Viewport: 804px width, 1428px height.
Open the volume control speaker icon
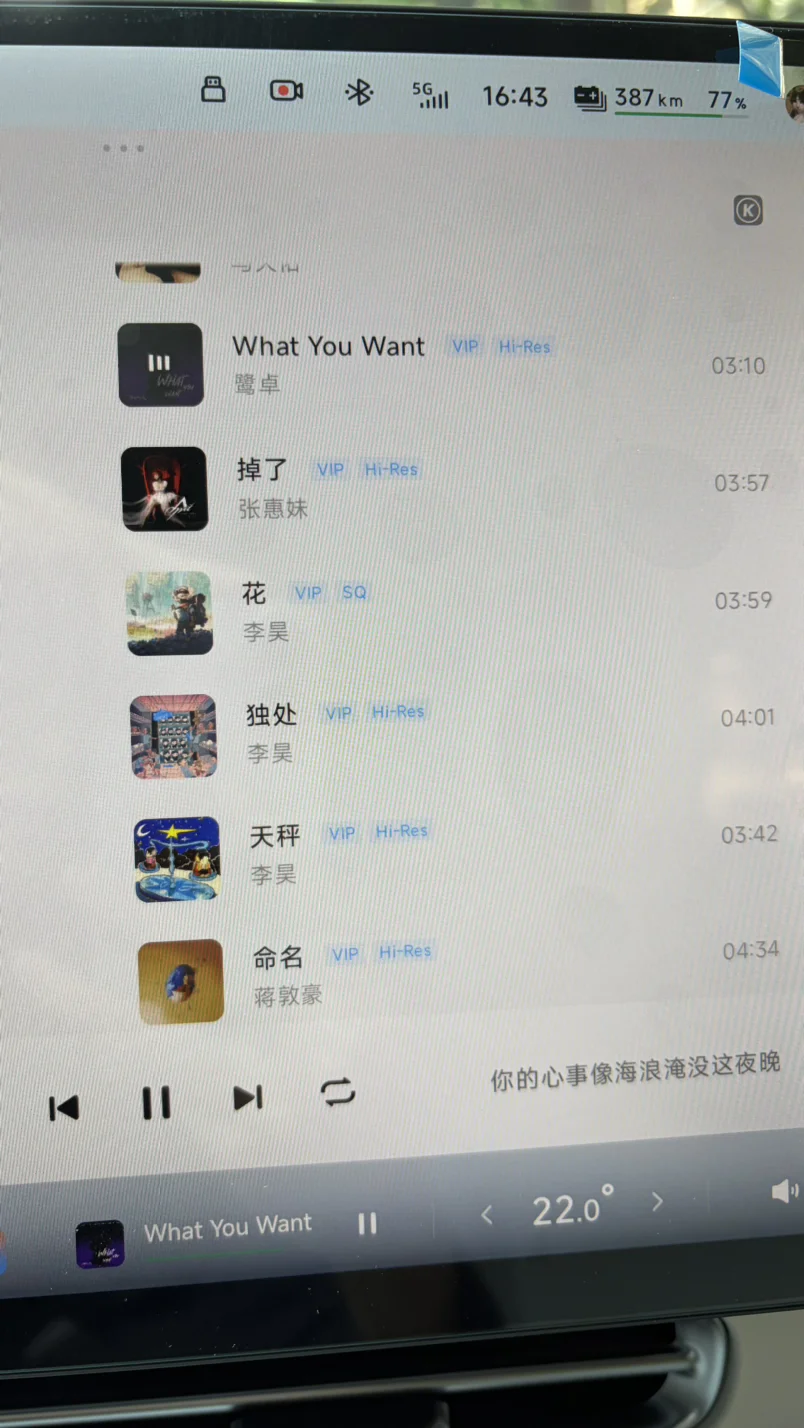tap(784, 1191)
